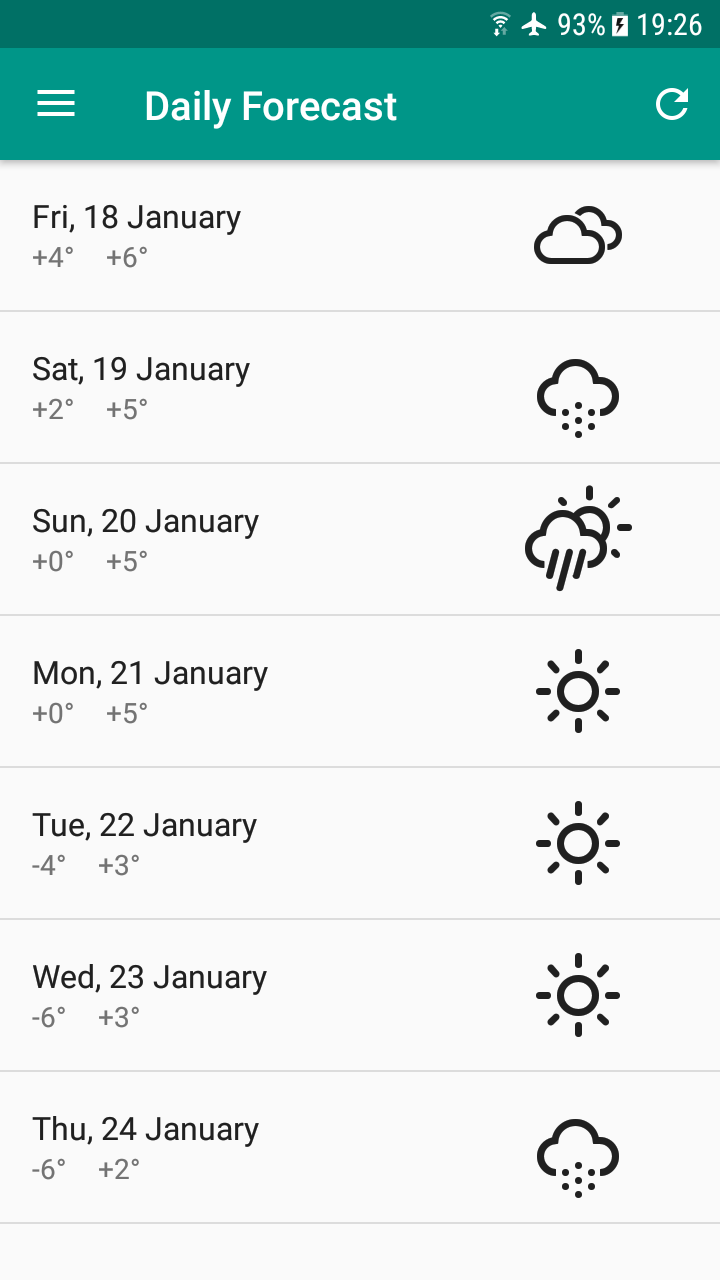The height and width of the screenshot is (1280, 720).
Task: Open Thu, 24 January forecast row
Action: (x=360, y=1148)
